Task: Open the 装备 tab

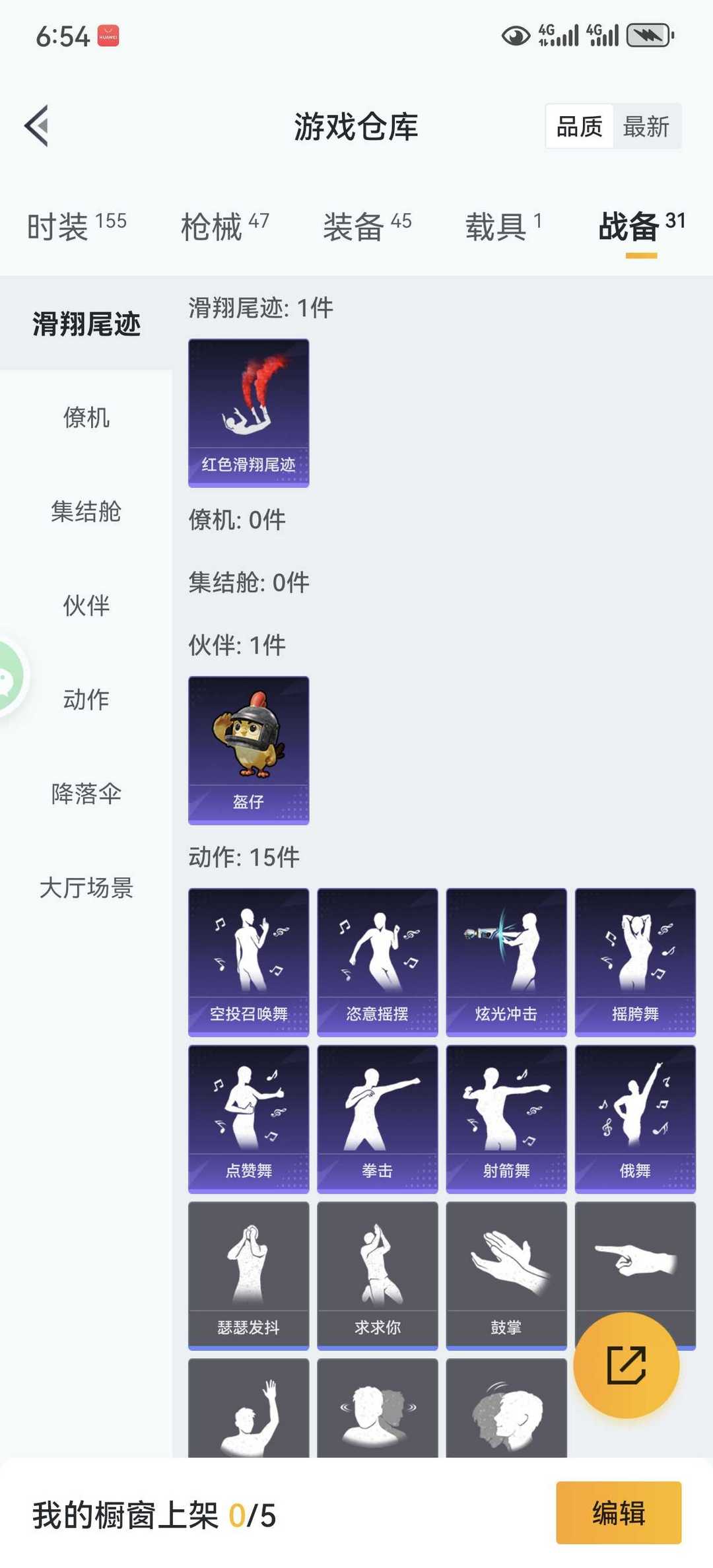Action: pos(367,227)
